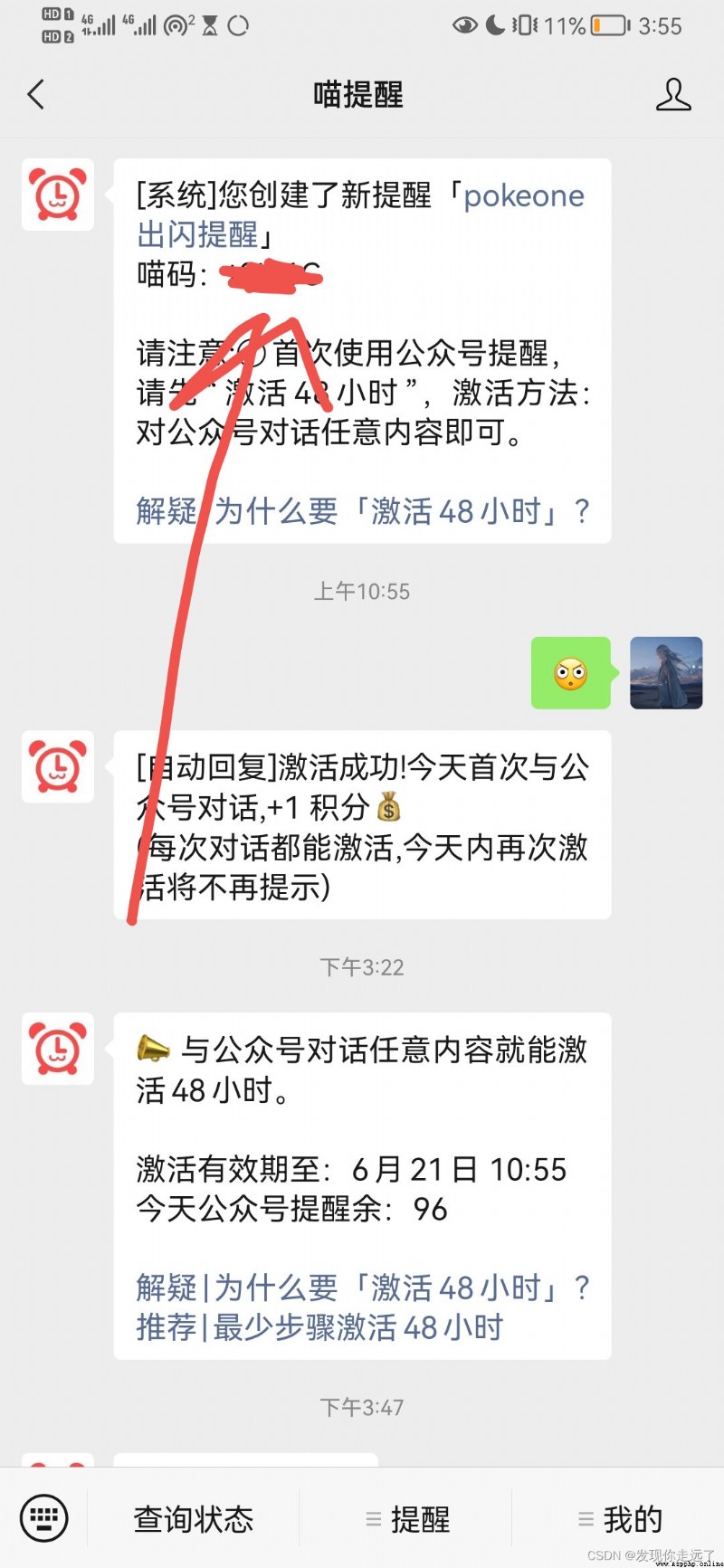Expand the 提醒 menu
Screen dimensions: 724x1568
click(x=407, y=1519)
